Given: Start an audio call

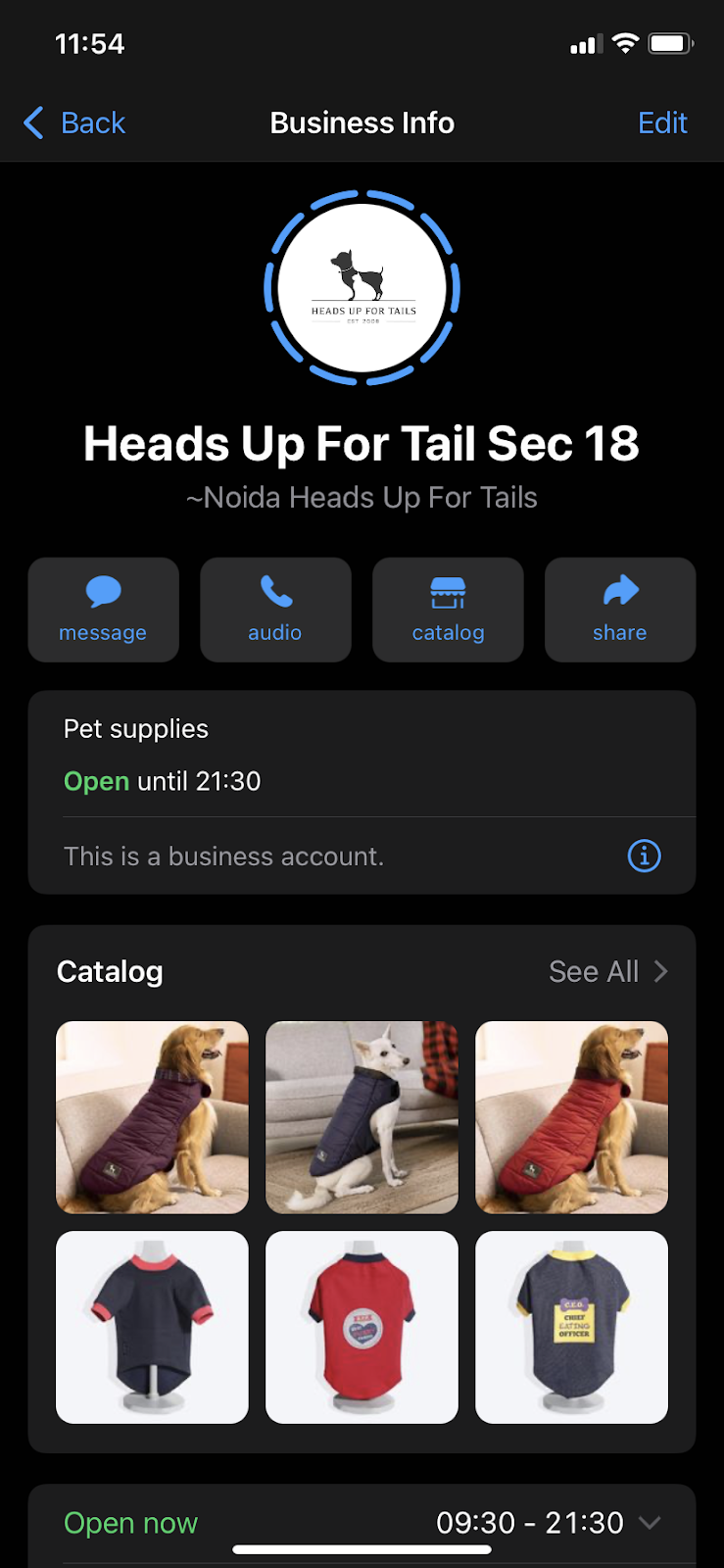Looking at the screenshot, I should pyautogui.click(x=275, y=610).
